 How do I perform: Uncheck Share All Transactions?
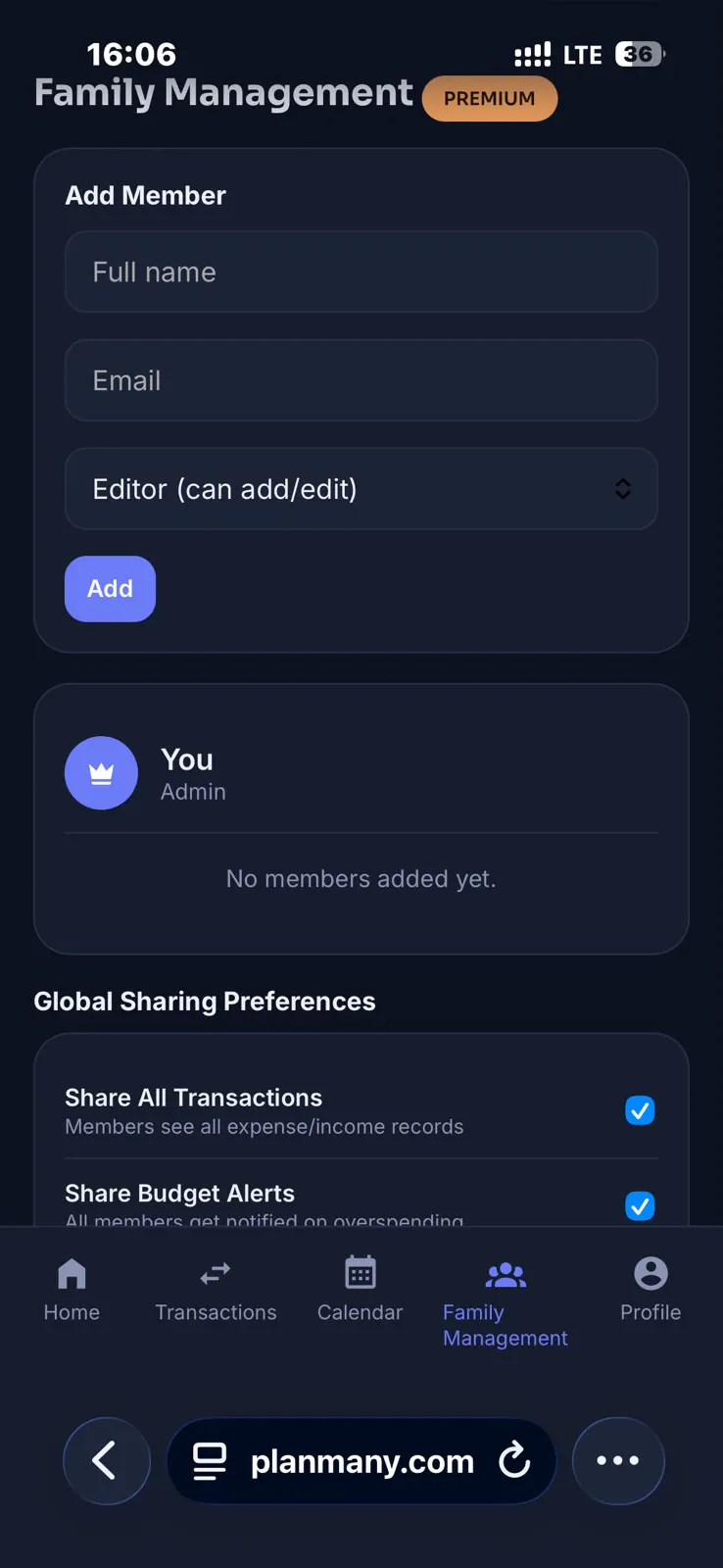click(640, 1110)
